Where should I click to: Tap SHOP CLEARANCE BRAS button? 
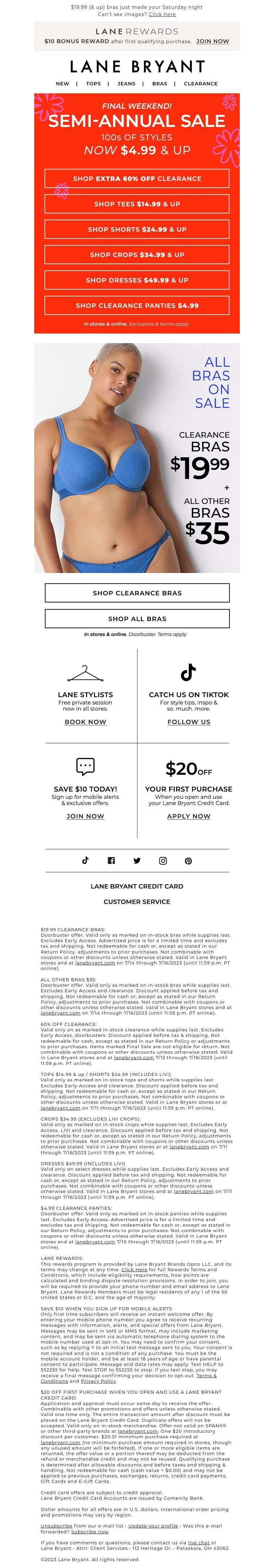[x=137, y=593]
